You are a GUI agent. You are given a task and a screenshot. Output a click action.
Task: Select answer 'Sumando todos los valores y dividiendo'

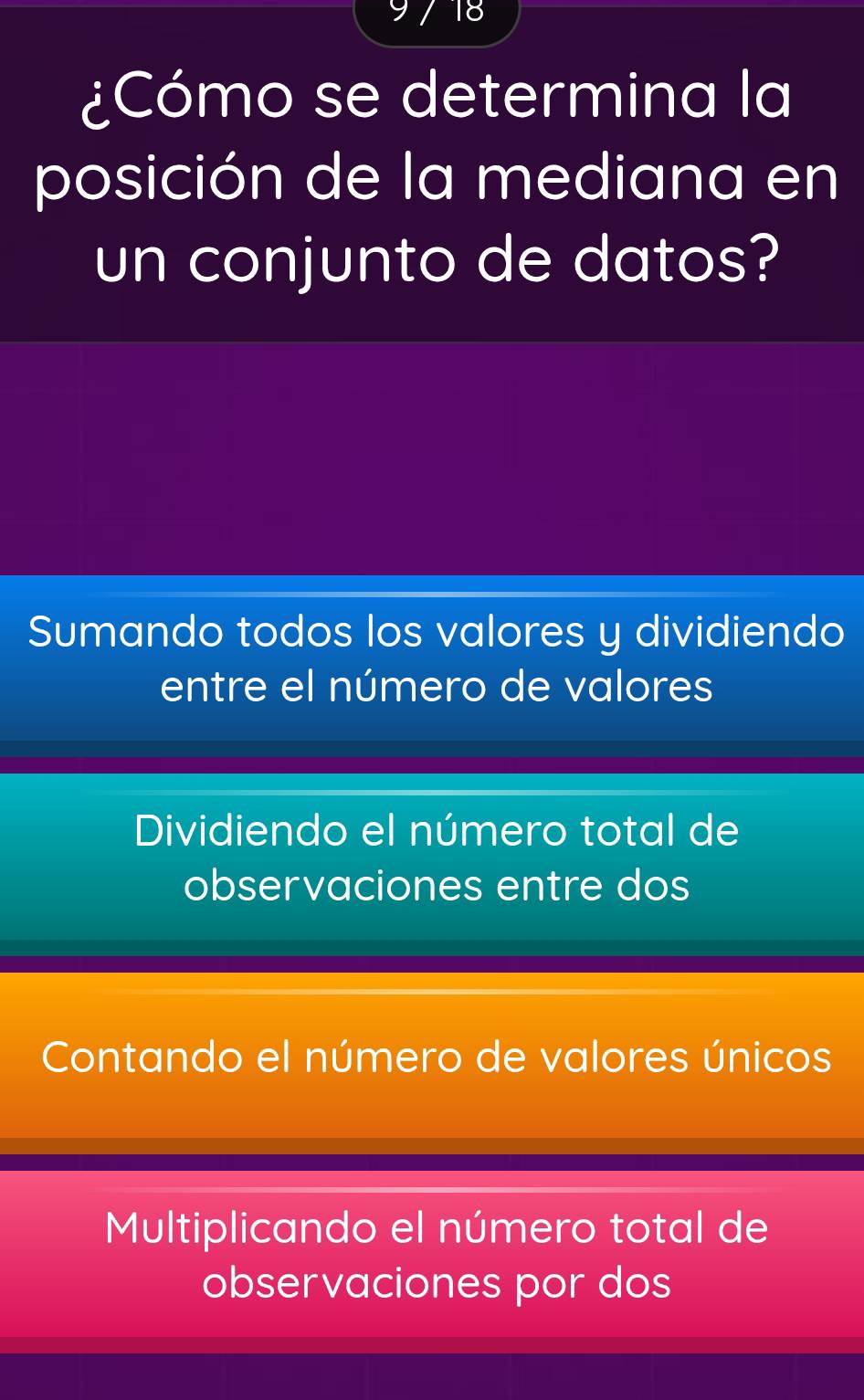[432, 658]
